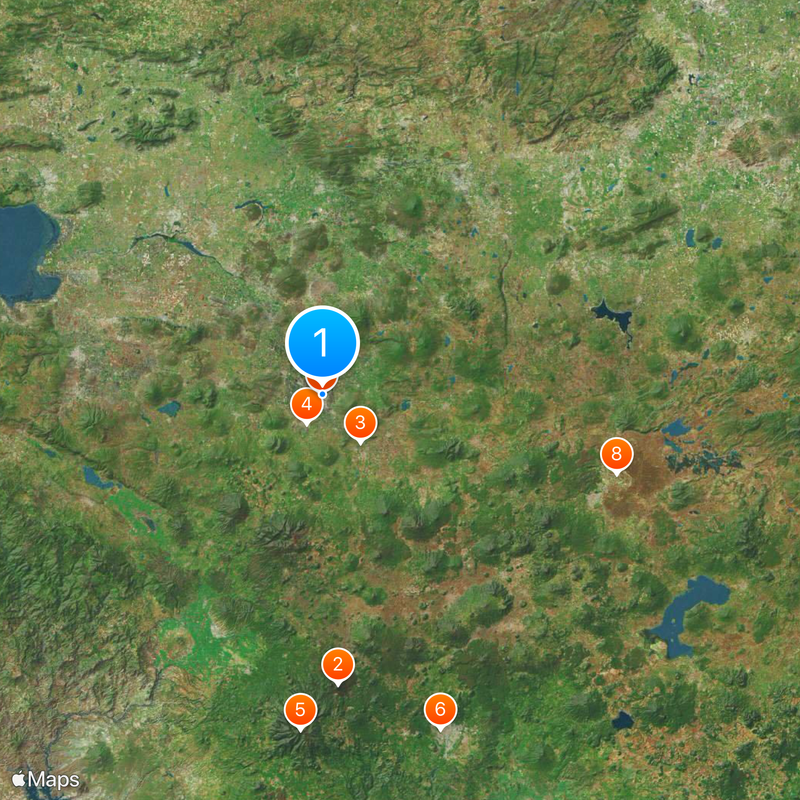This screenshot has height=800, width=800.
Task: Tap the orange map pin numbered 2
Action: pyautogui.click(x=338, y=664)
